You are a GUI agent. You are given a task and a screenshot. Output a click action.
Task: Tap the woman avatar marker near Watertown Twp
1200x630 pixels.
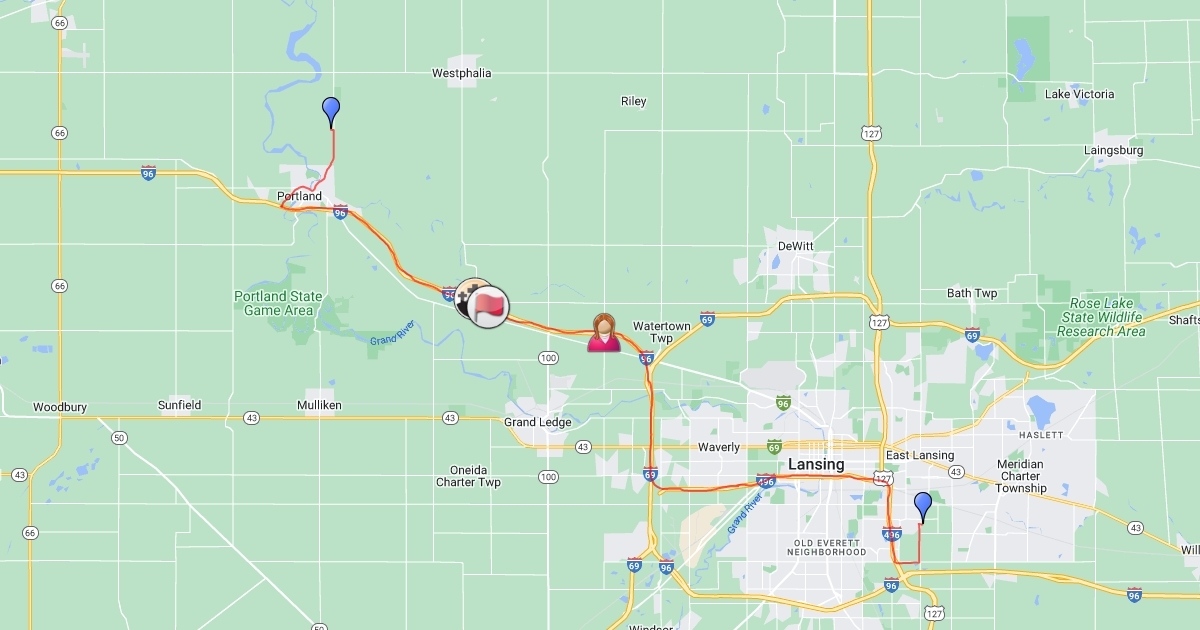(604, 332)
